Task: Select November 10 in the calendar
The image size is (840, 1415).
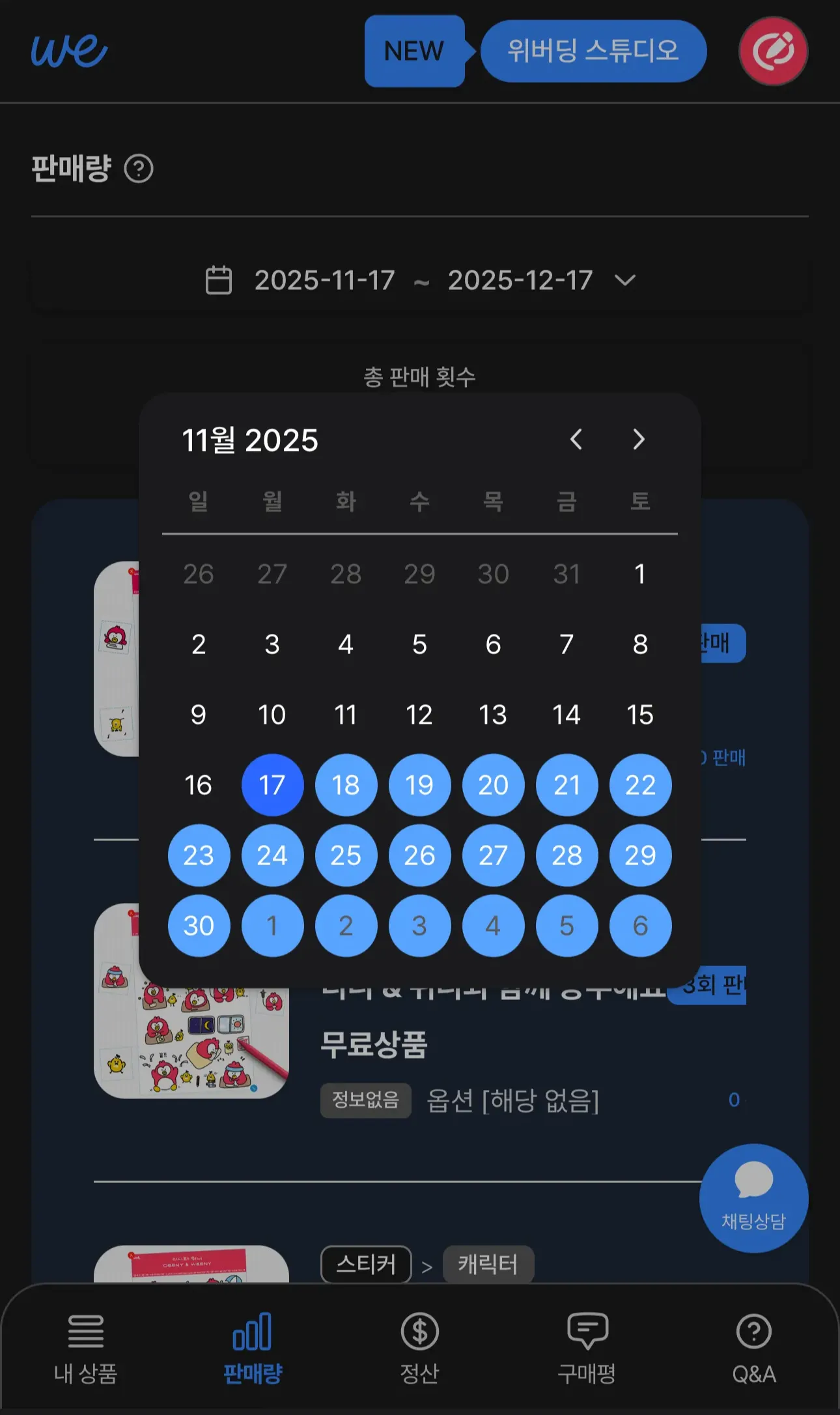Action: click(x=272, y=715)
